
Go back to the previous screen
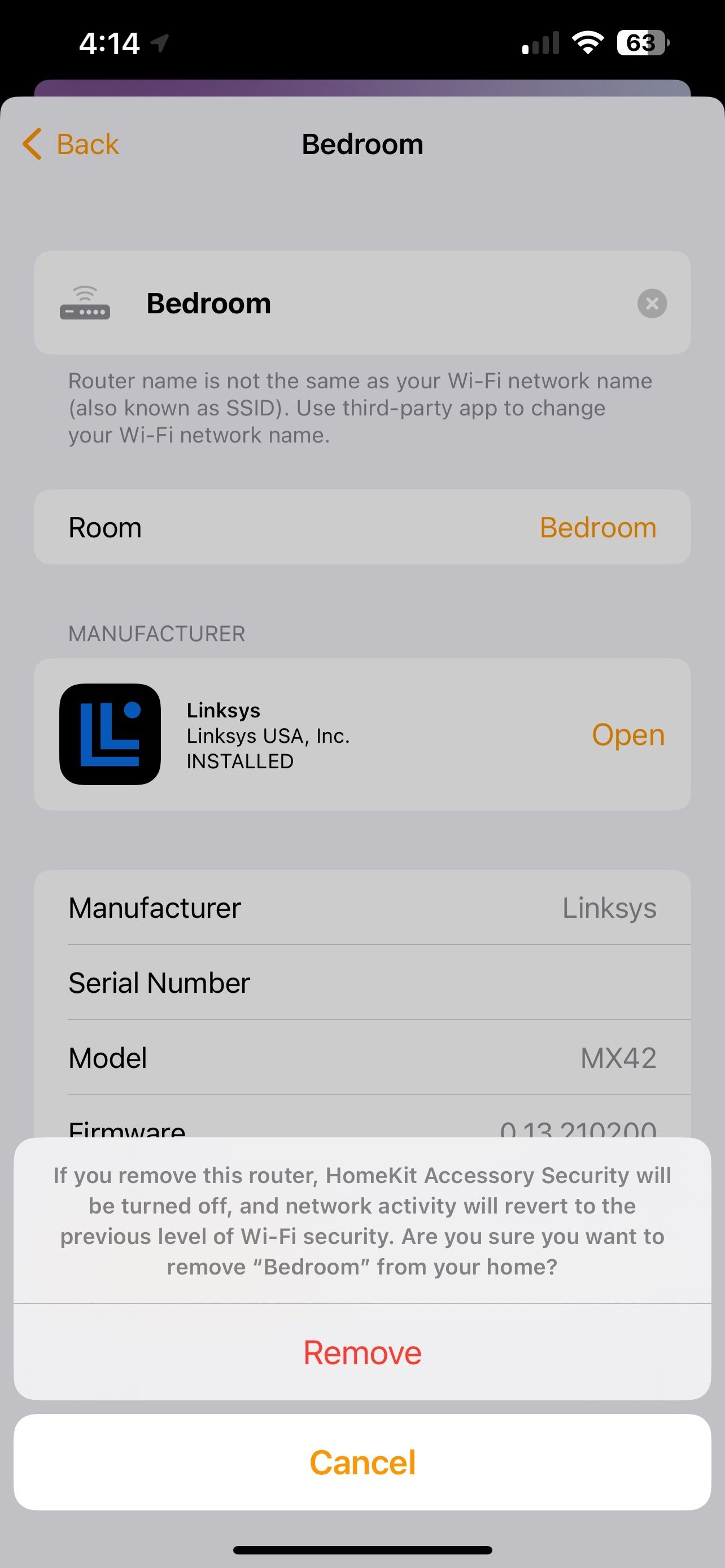pyautogui.click(x=70, y=144)
